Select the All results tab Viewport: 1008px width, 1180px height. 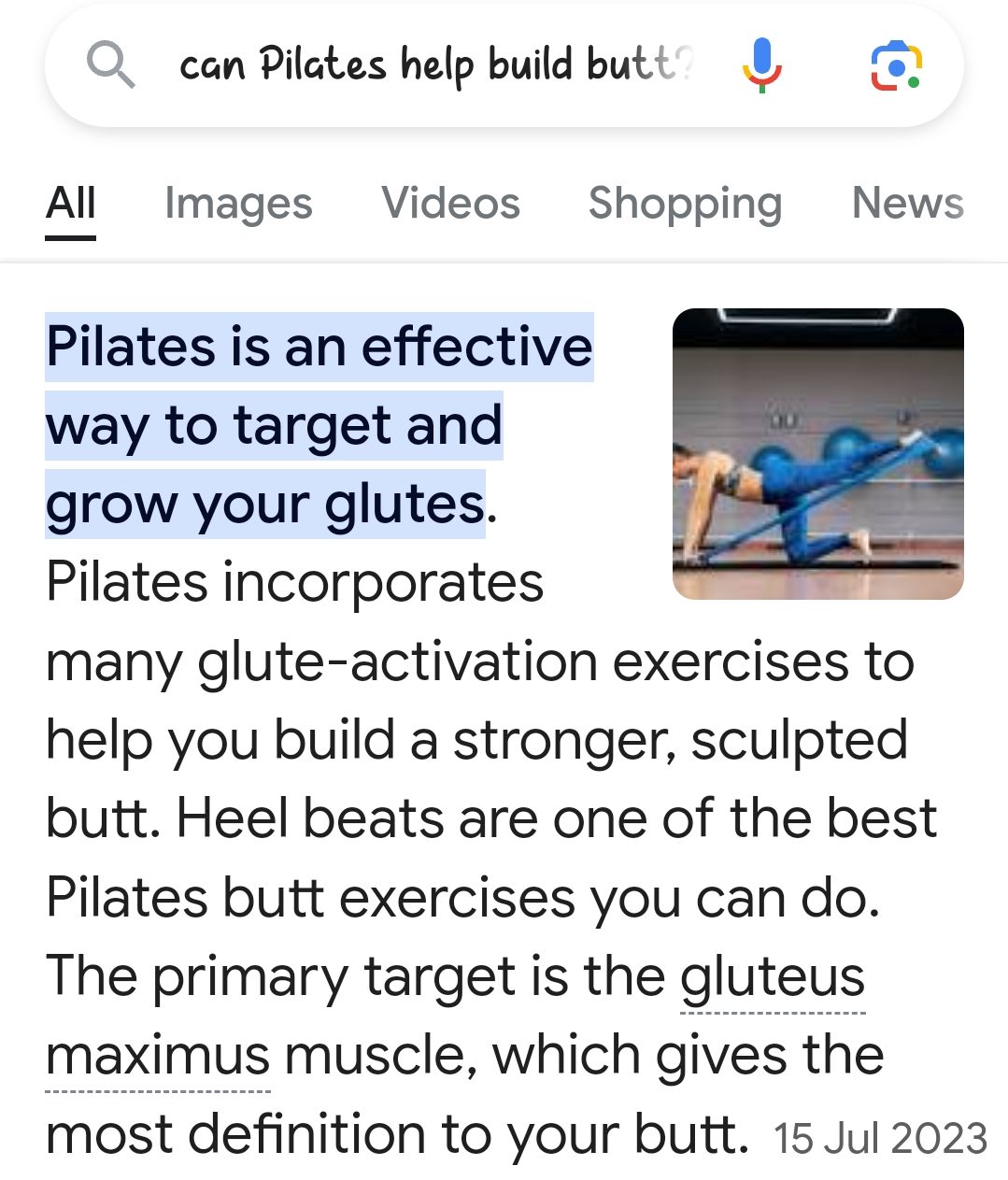coord(71,204)
